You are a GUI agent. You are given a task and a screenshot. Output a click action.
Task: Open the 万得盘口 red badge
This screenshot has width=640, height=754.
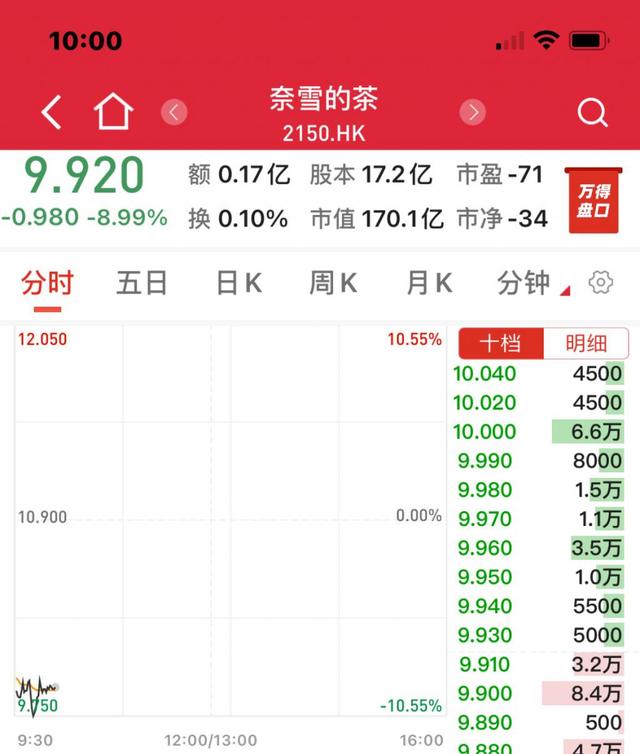point(592,199)
